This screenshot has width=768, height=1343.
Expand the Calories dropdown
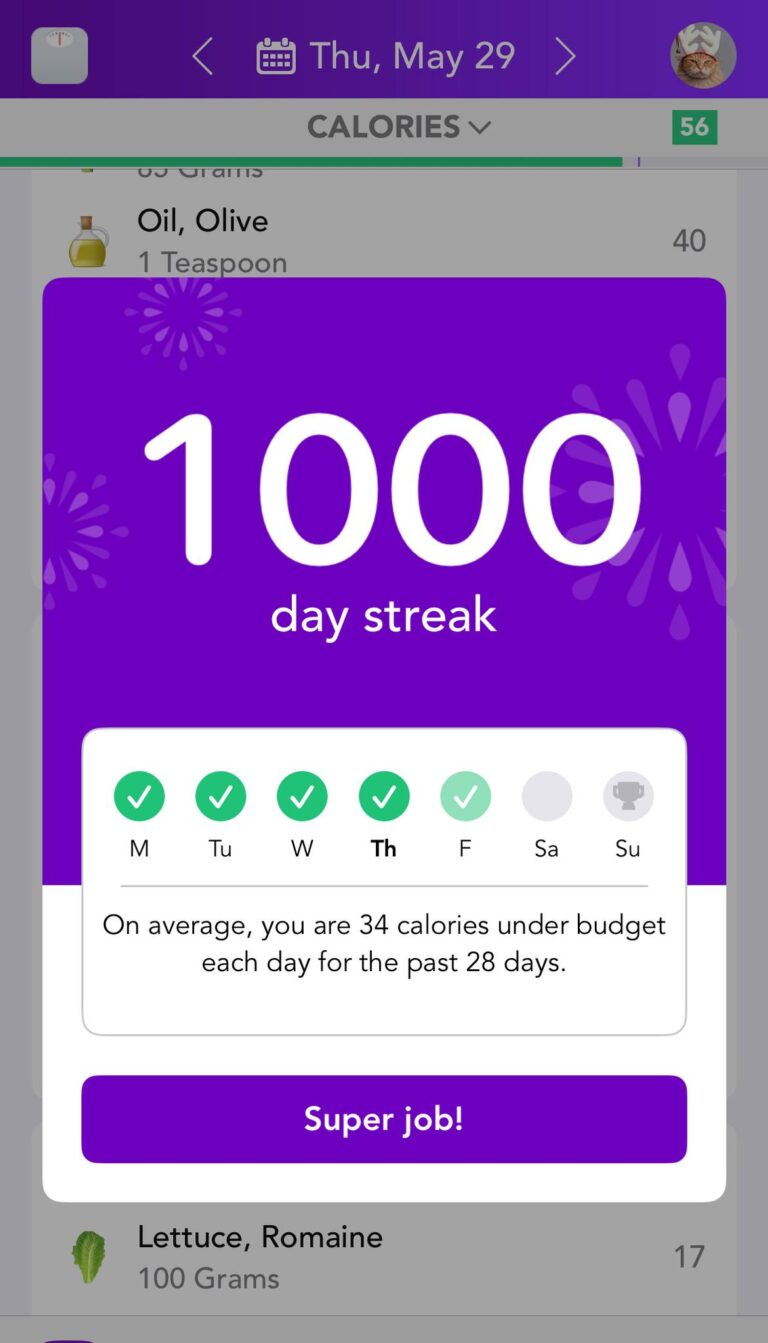pos(398,127)
